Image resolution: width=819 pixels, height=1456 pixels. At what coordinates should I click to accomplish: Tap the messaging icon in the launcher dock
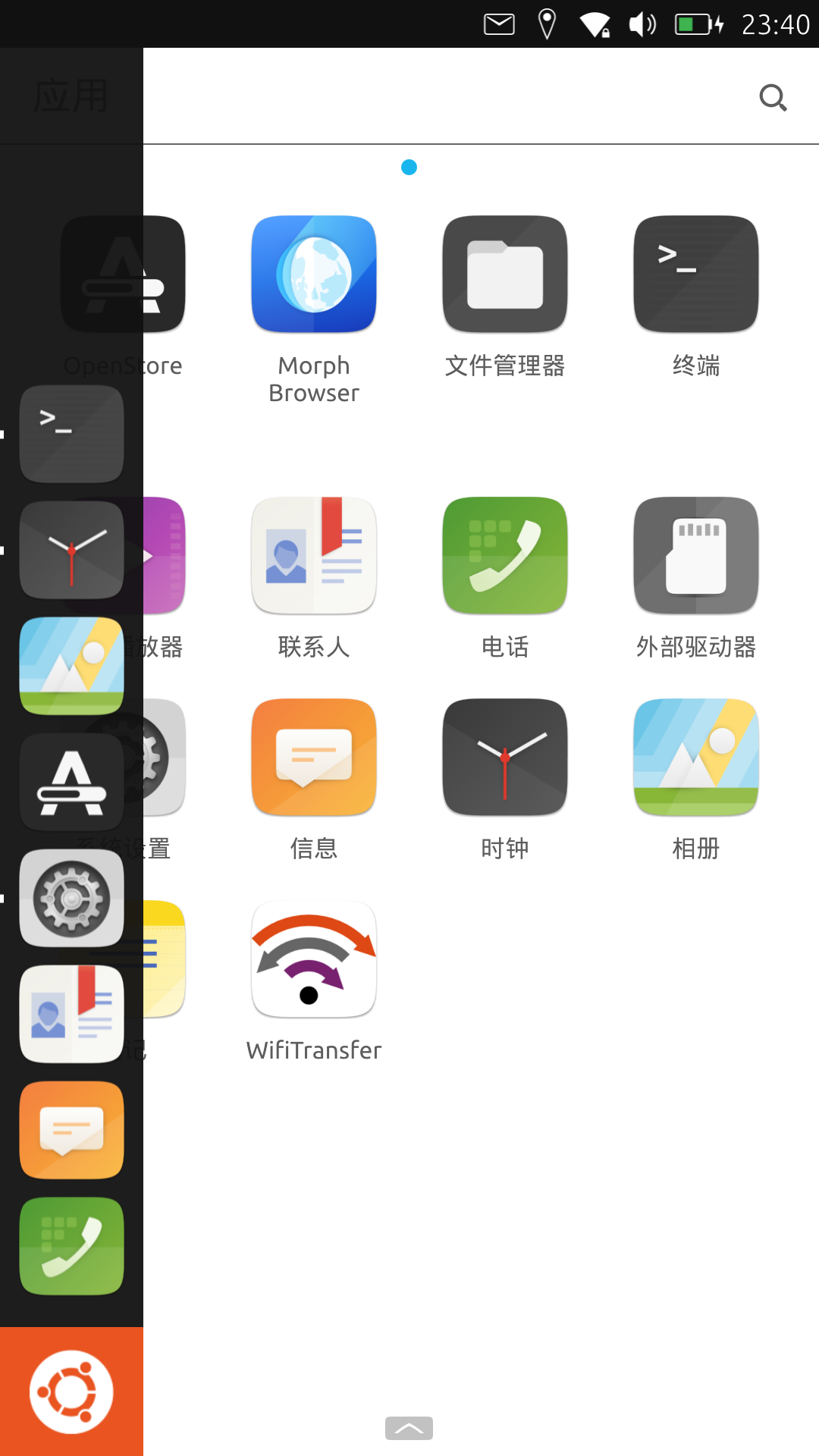[x=71, y=1130]
